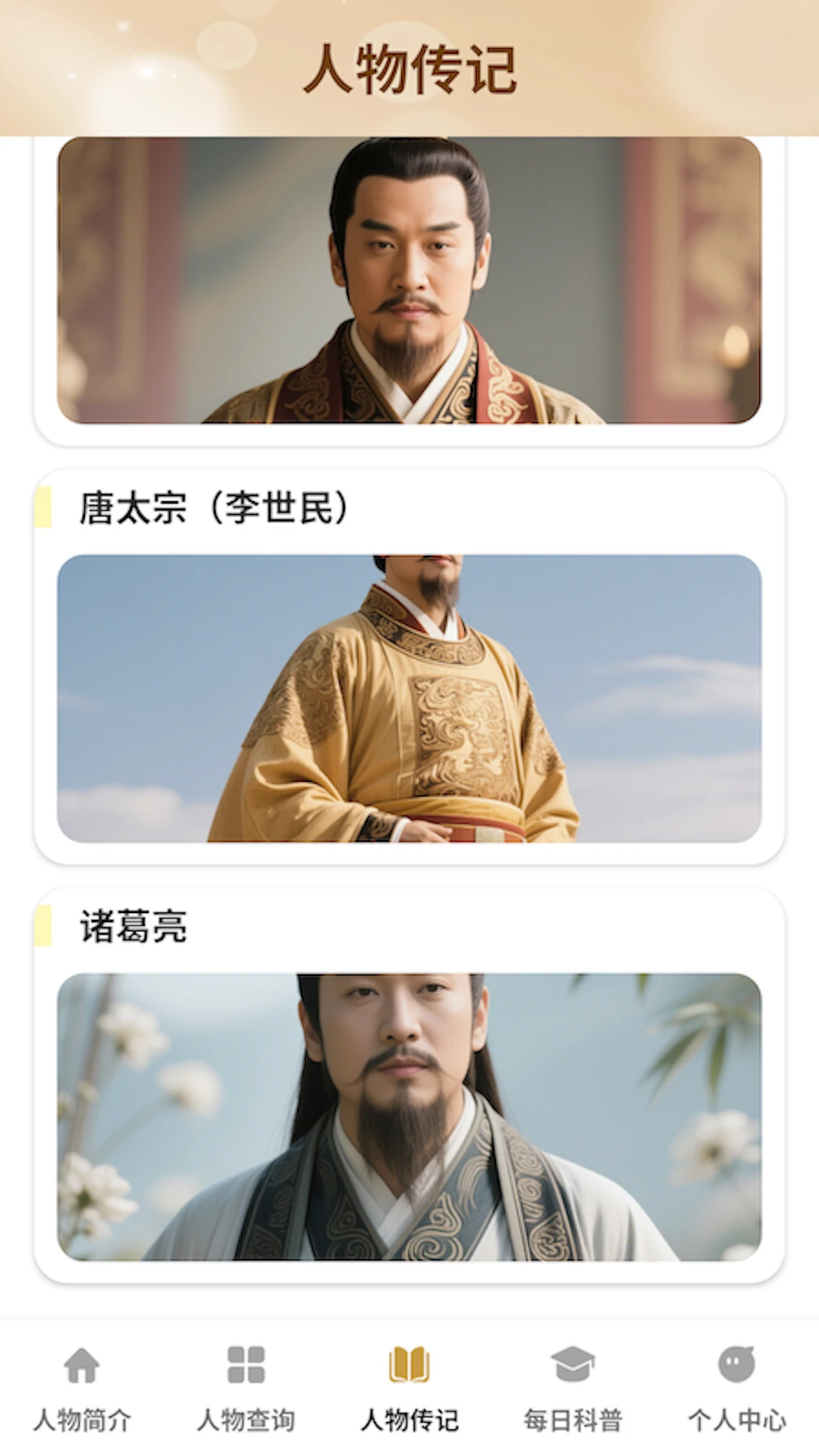Open the 唐太宗（李世民）biography entry

coord(409,667)
